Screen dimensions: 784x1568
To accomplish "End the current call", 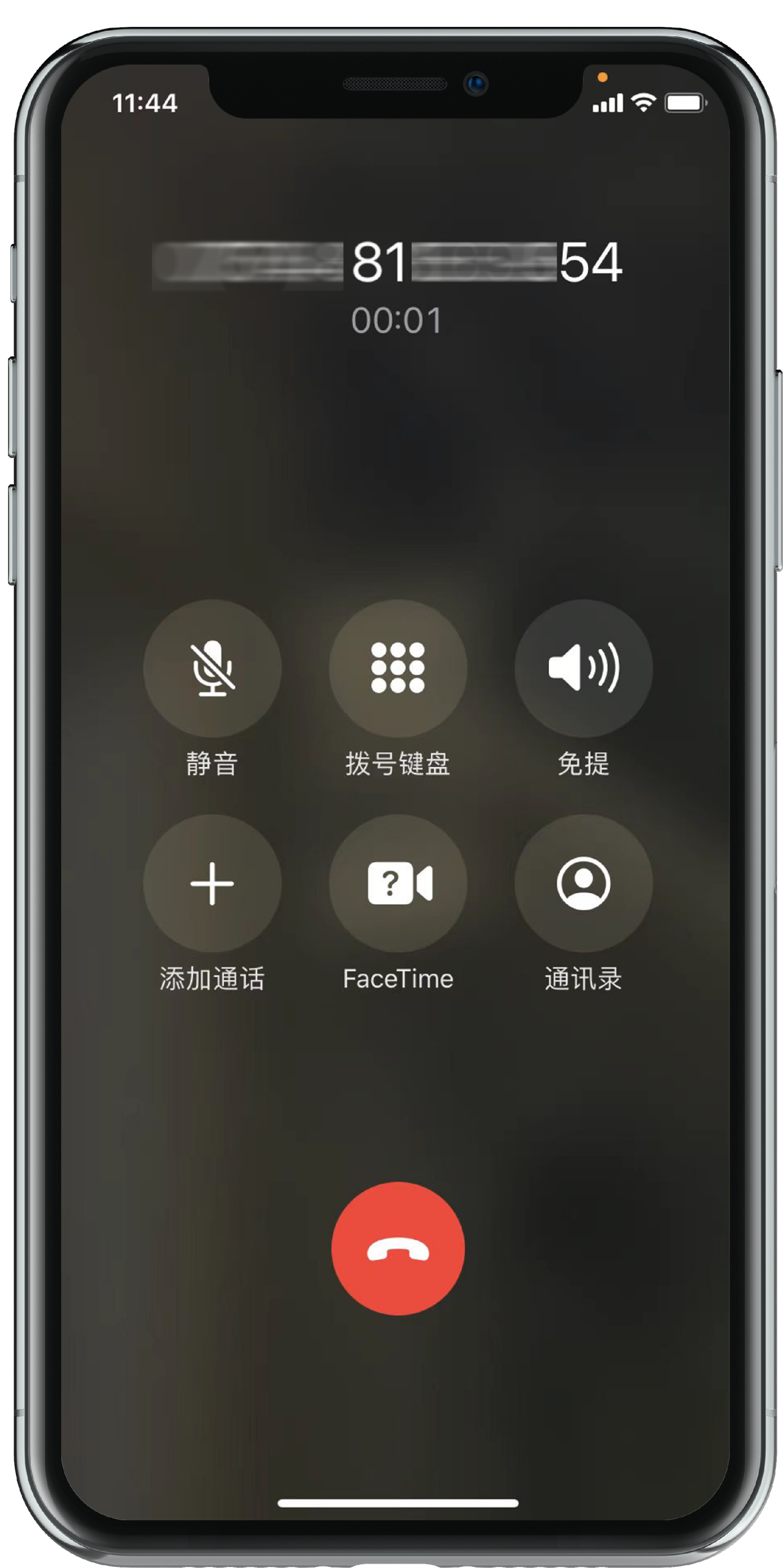I will [398, 1248].
